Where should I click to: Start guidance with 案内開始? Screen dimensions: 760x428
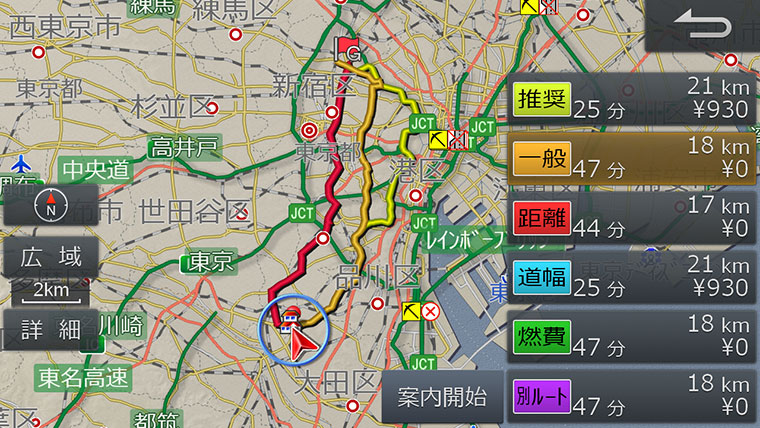[x=441, y=396]
